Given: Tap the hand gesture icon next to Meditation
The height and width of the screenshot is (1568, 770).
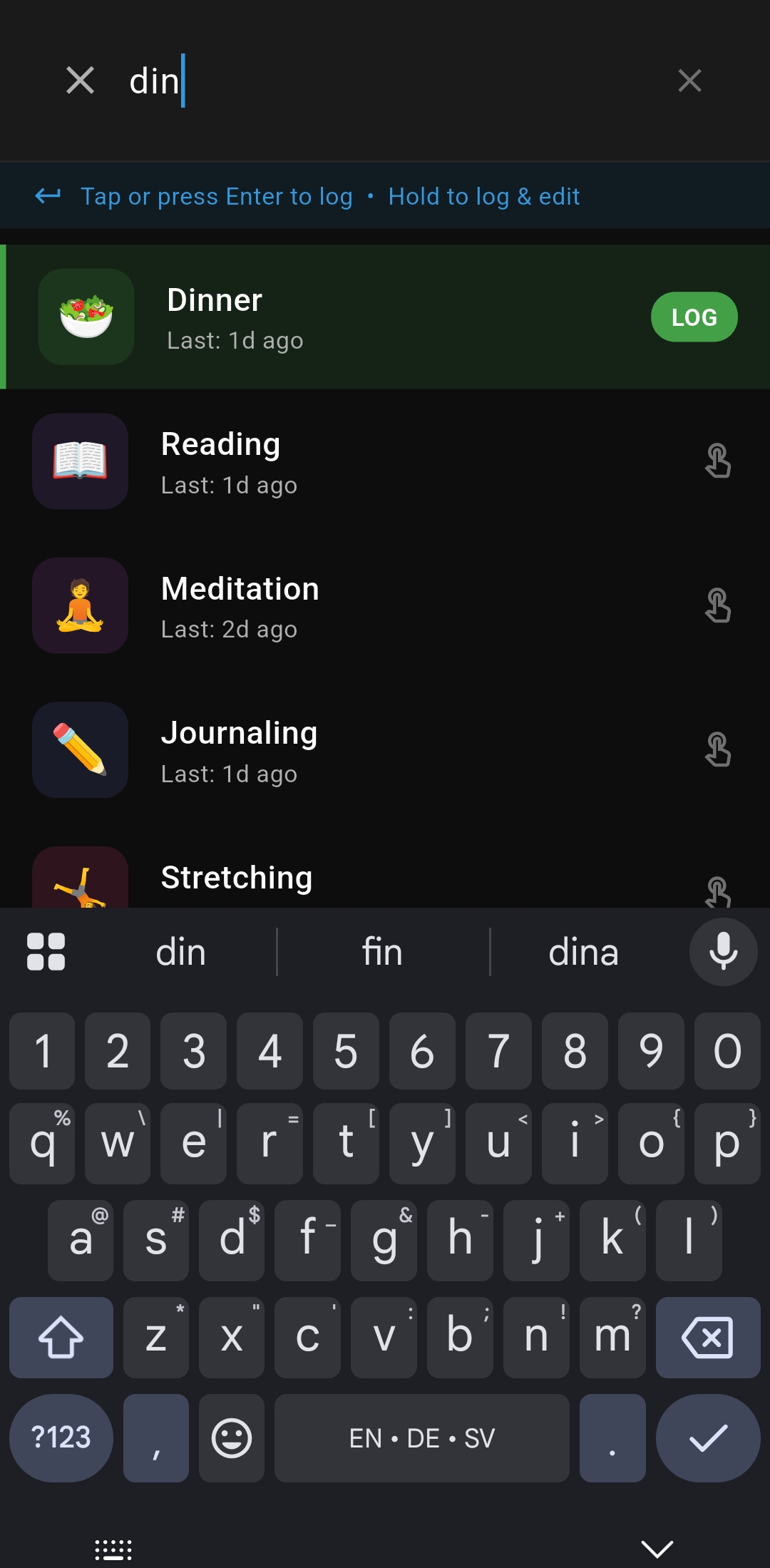Looking at the screenshot, I should click(718, 606).
